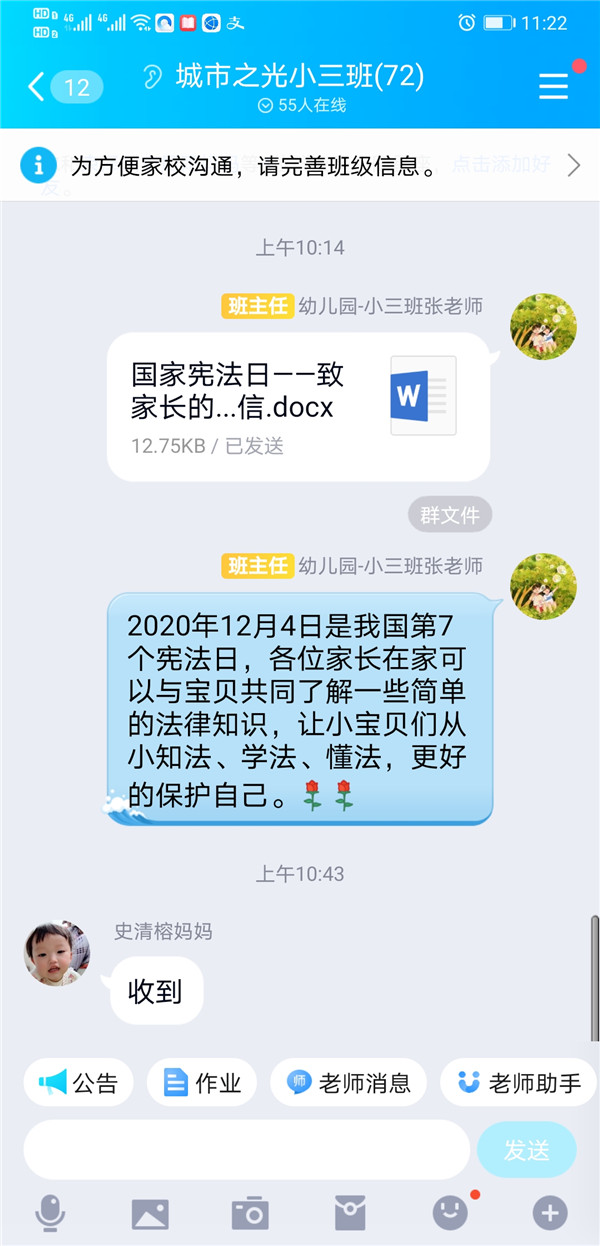
Task: Open the photo gallery picker
Action: 150,1213
